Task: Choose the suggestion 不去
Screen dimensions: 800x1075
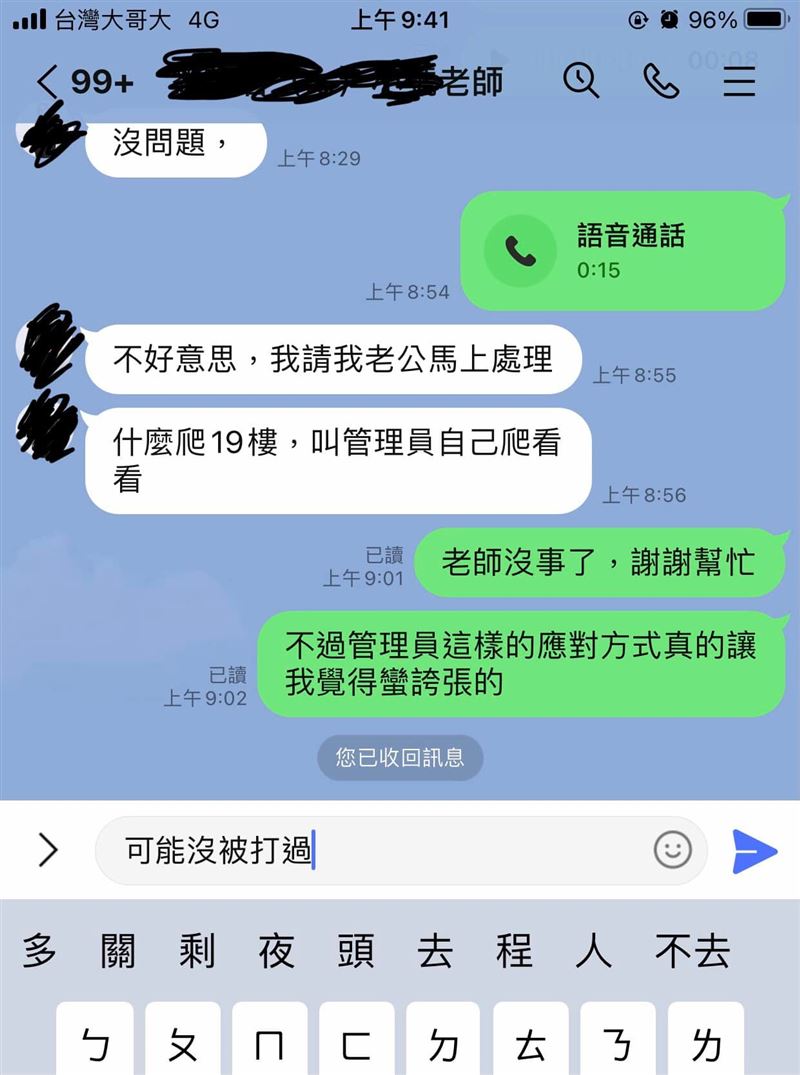Action: tap(692, 951)
